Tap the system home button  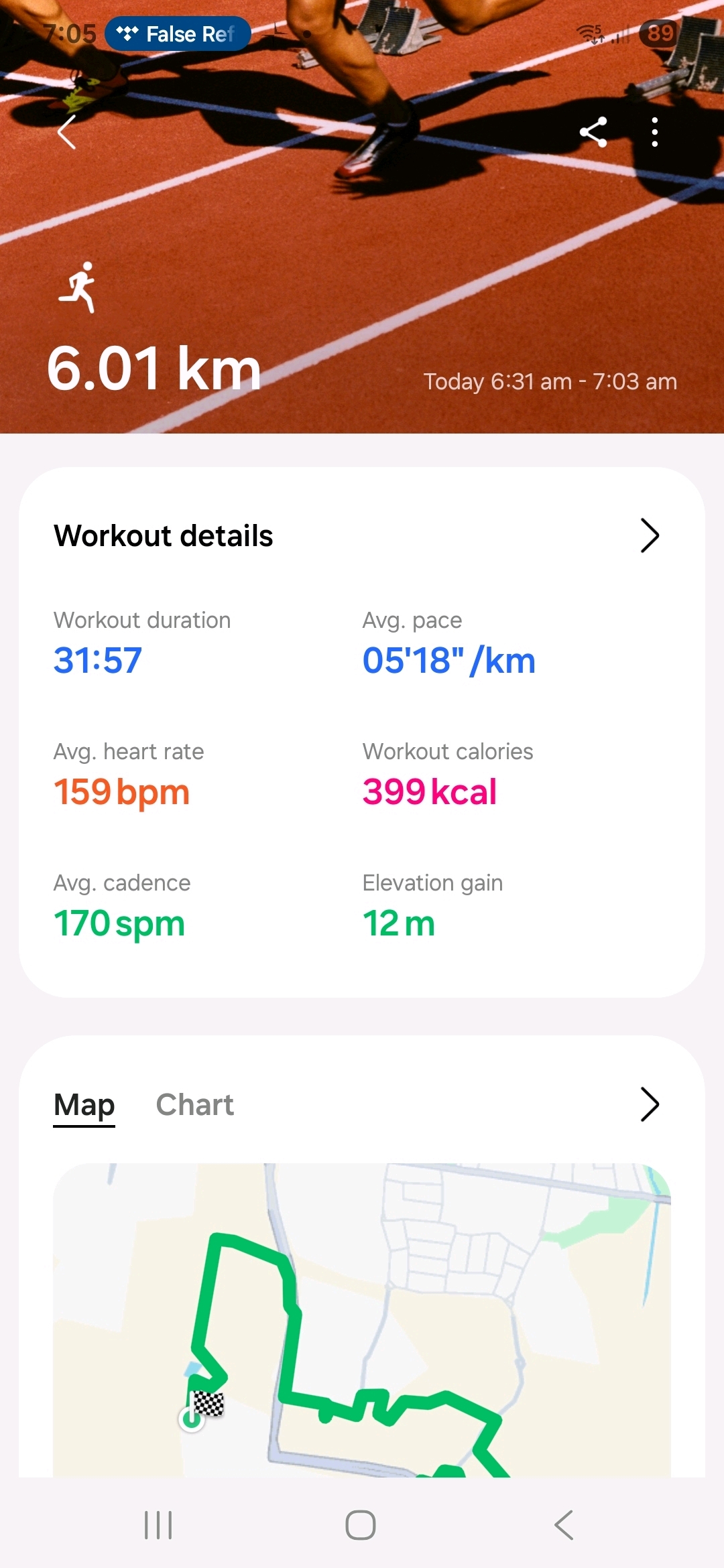point(361,1525)
